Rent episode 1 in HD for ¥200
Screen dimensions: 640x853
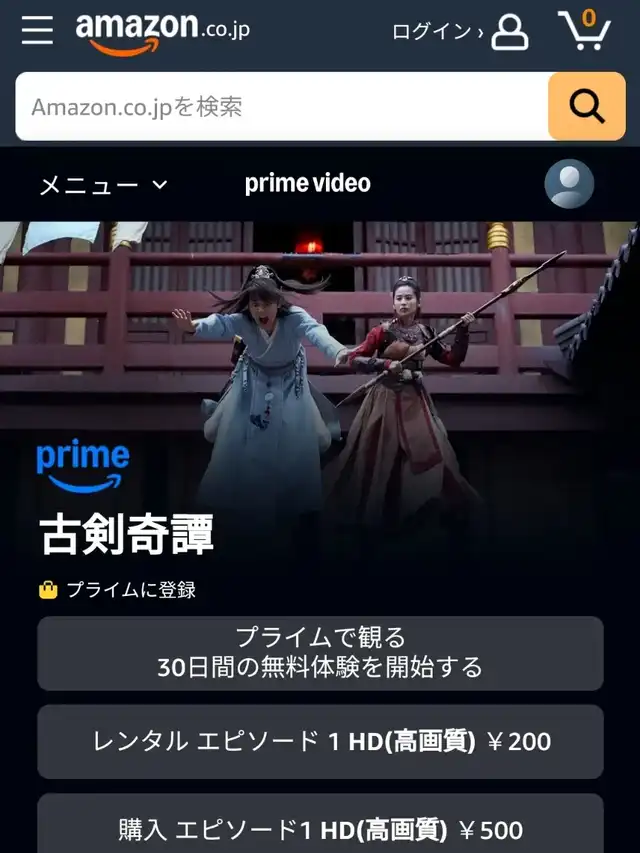[x=320, y=742]
